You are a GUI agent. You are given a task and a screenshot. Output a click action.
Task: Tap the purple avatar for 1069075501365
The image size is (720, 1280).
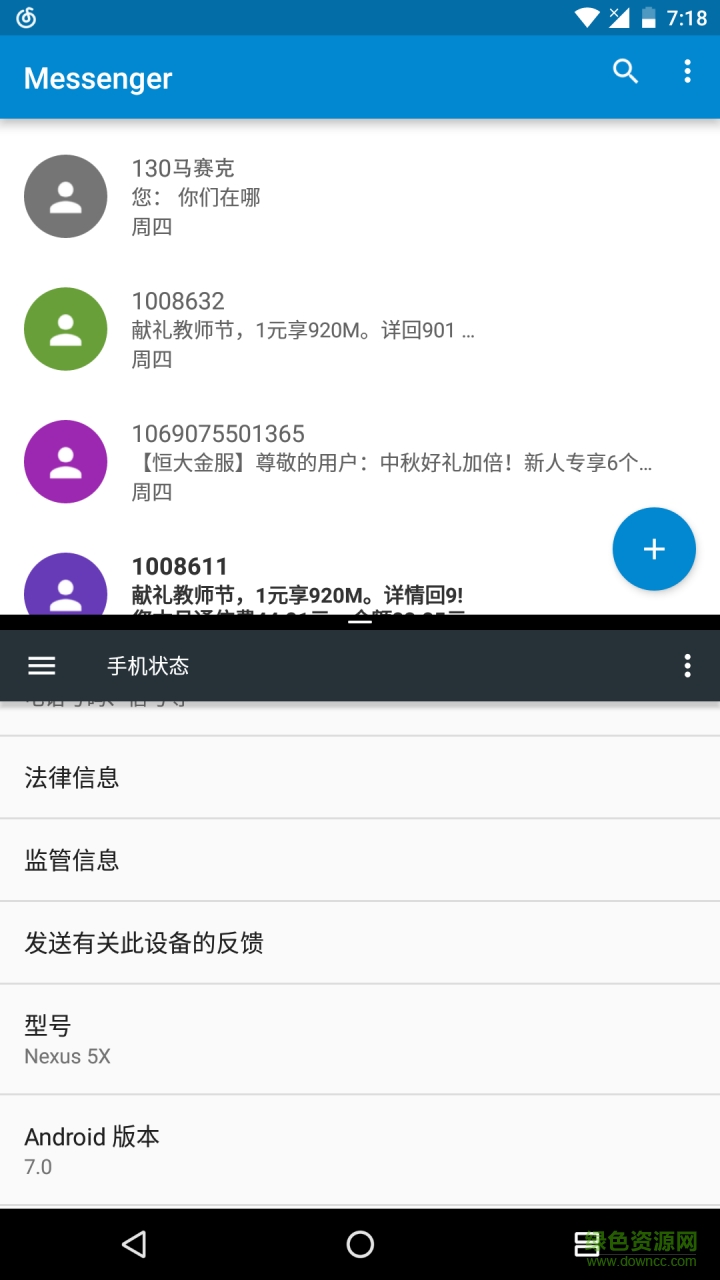coord(65,461)
